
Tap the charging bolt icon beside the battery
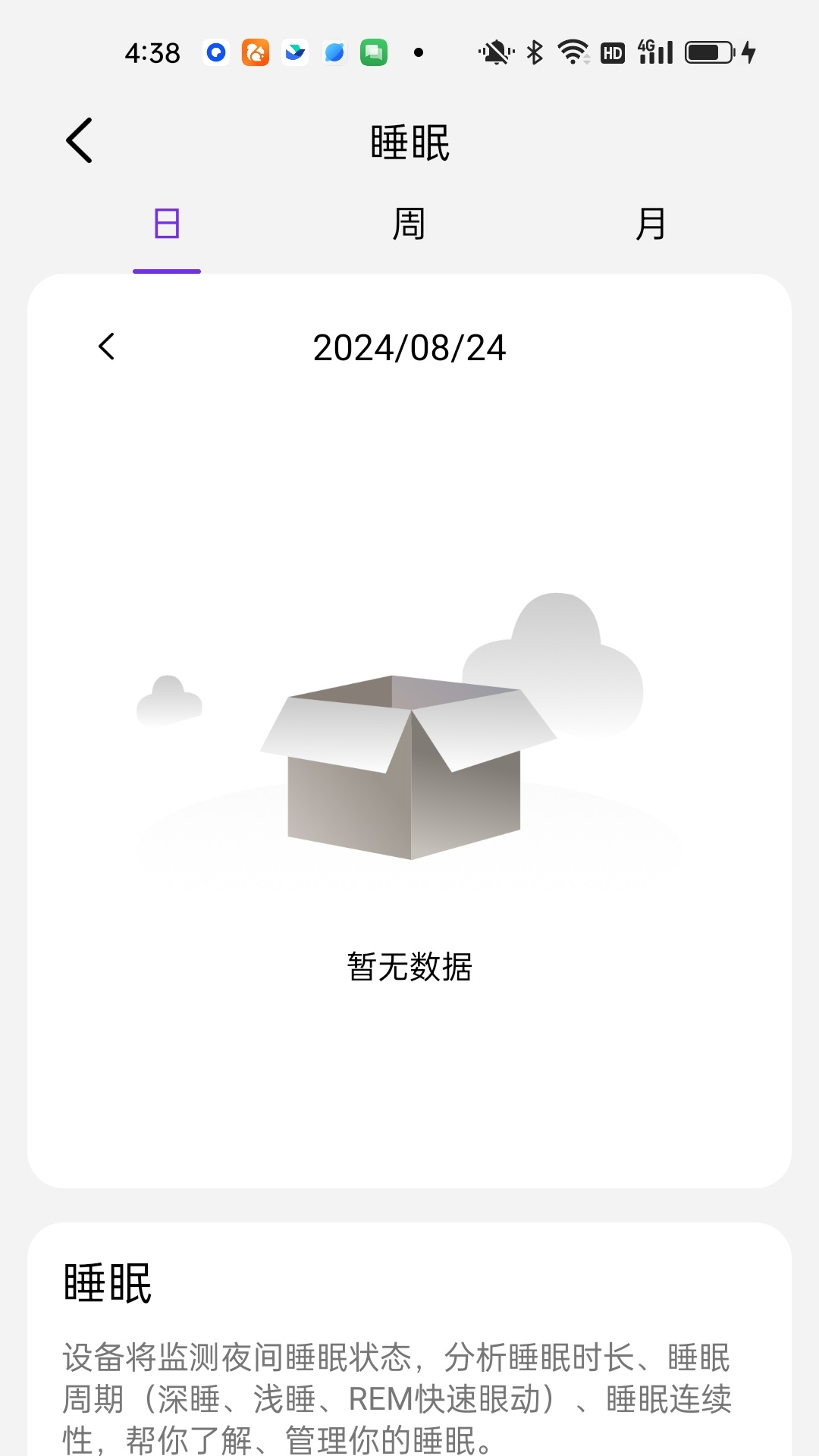tap(749, 53)
